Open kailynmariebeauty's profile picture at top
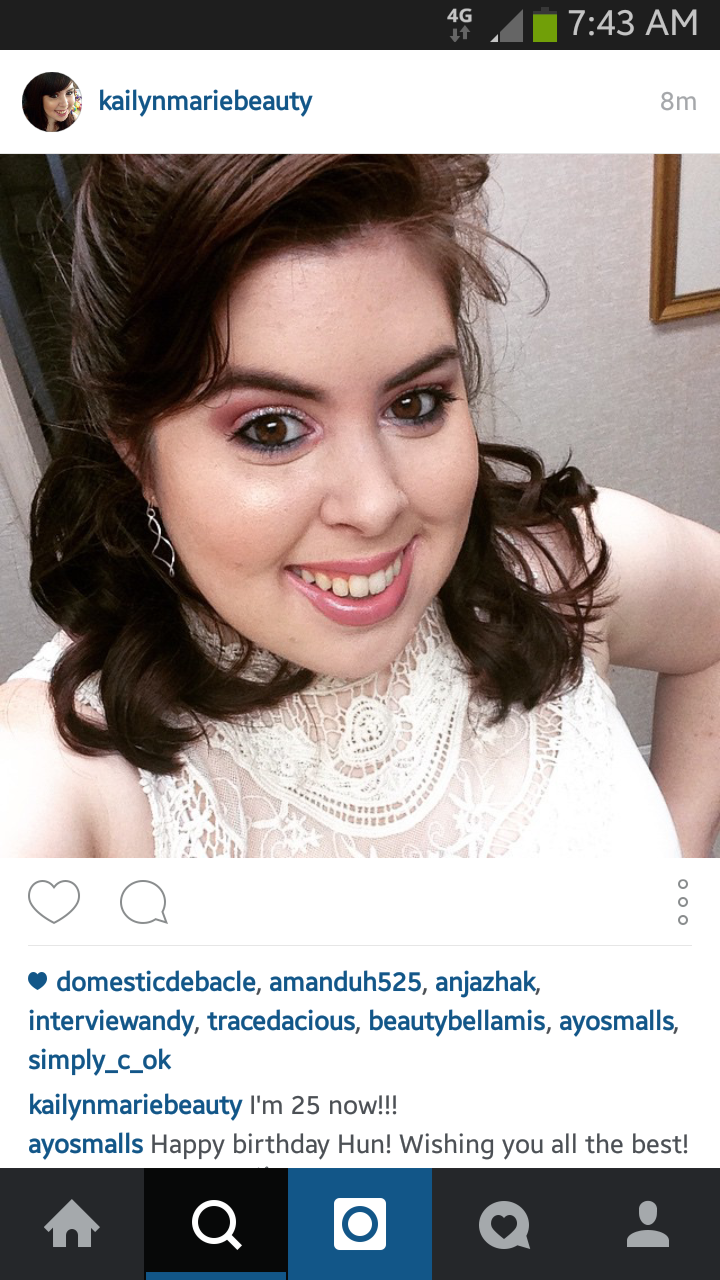This screenshot has width=720, height=1280. (x=52, y=102)
